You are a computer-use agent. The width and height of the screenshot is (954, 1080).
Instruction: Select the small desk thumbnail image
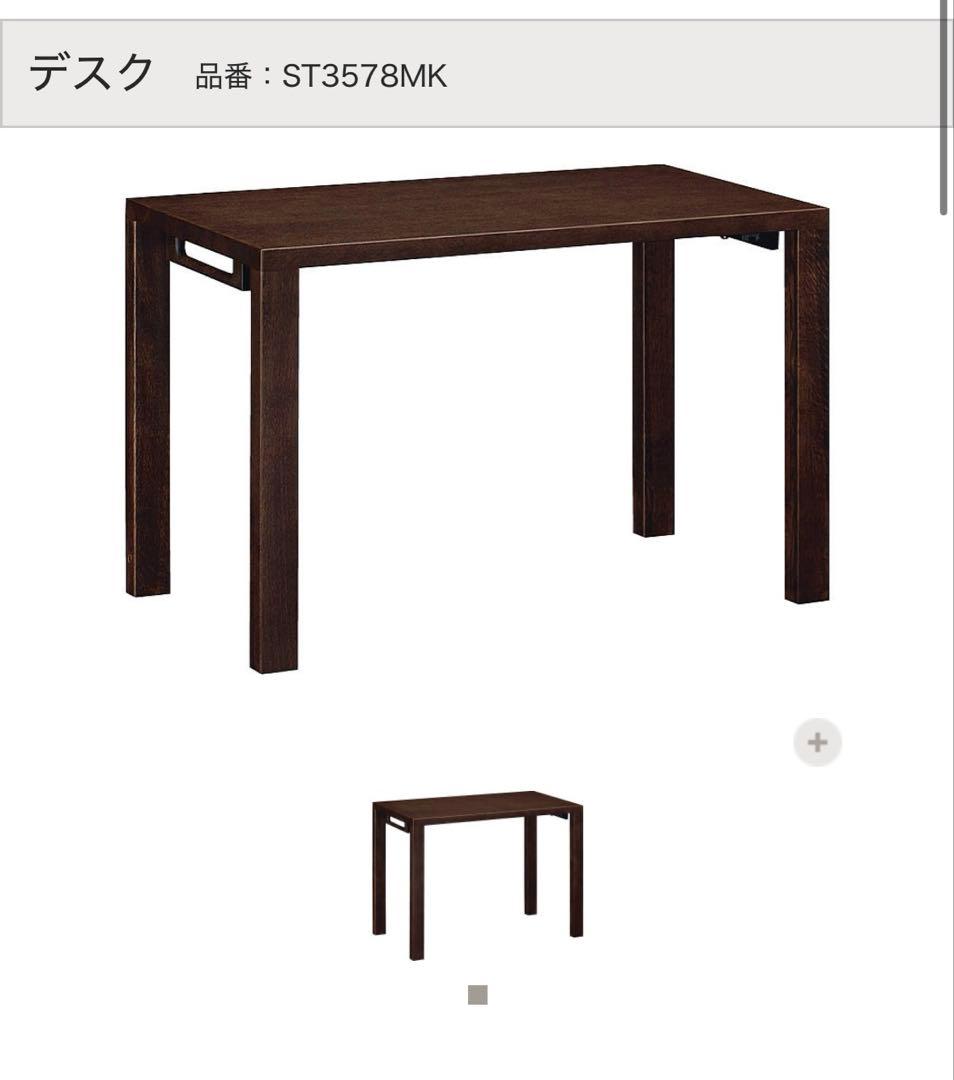pyautogui.click(x=478, y=874)
